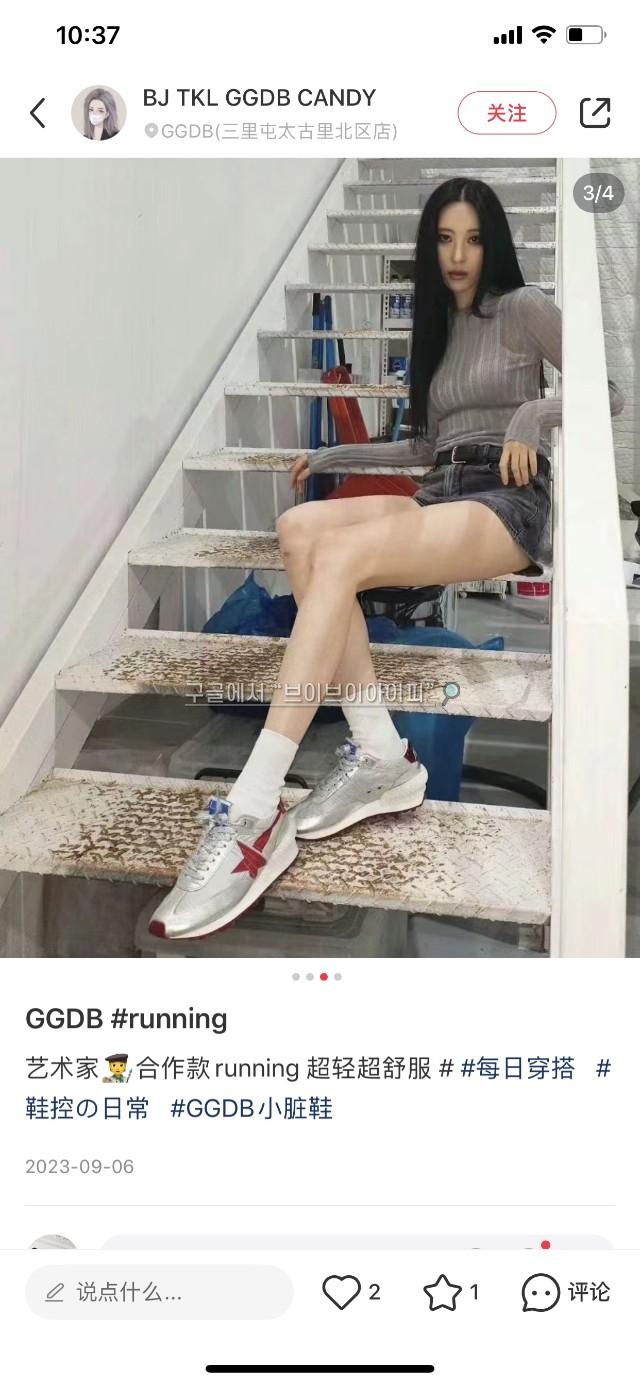Go back using the back arrow

[x=38, y=113]
